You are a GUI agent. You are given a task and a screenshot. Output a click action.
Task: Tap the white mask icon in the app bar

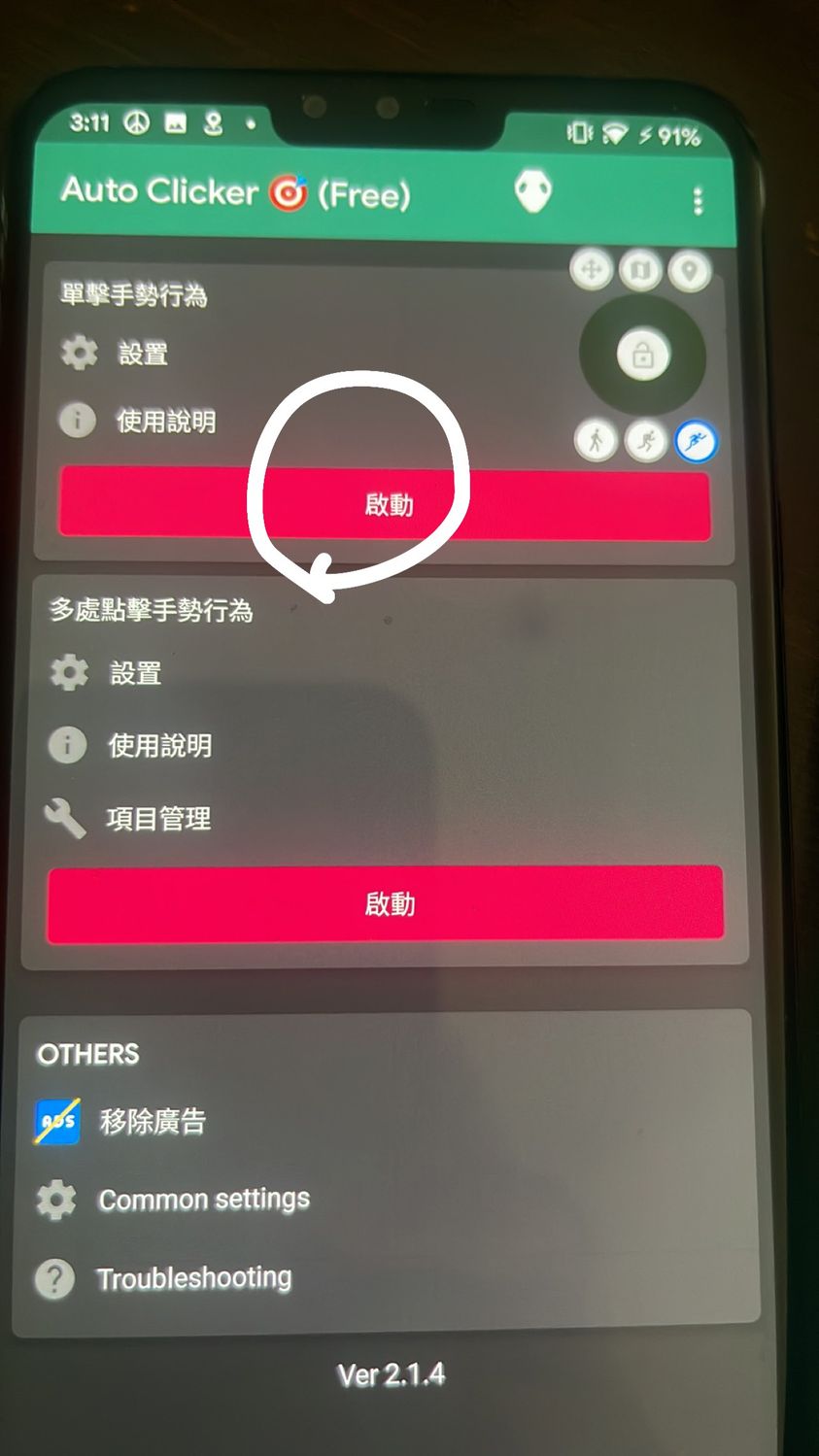(x=532, y=190)
